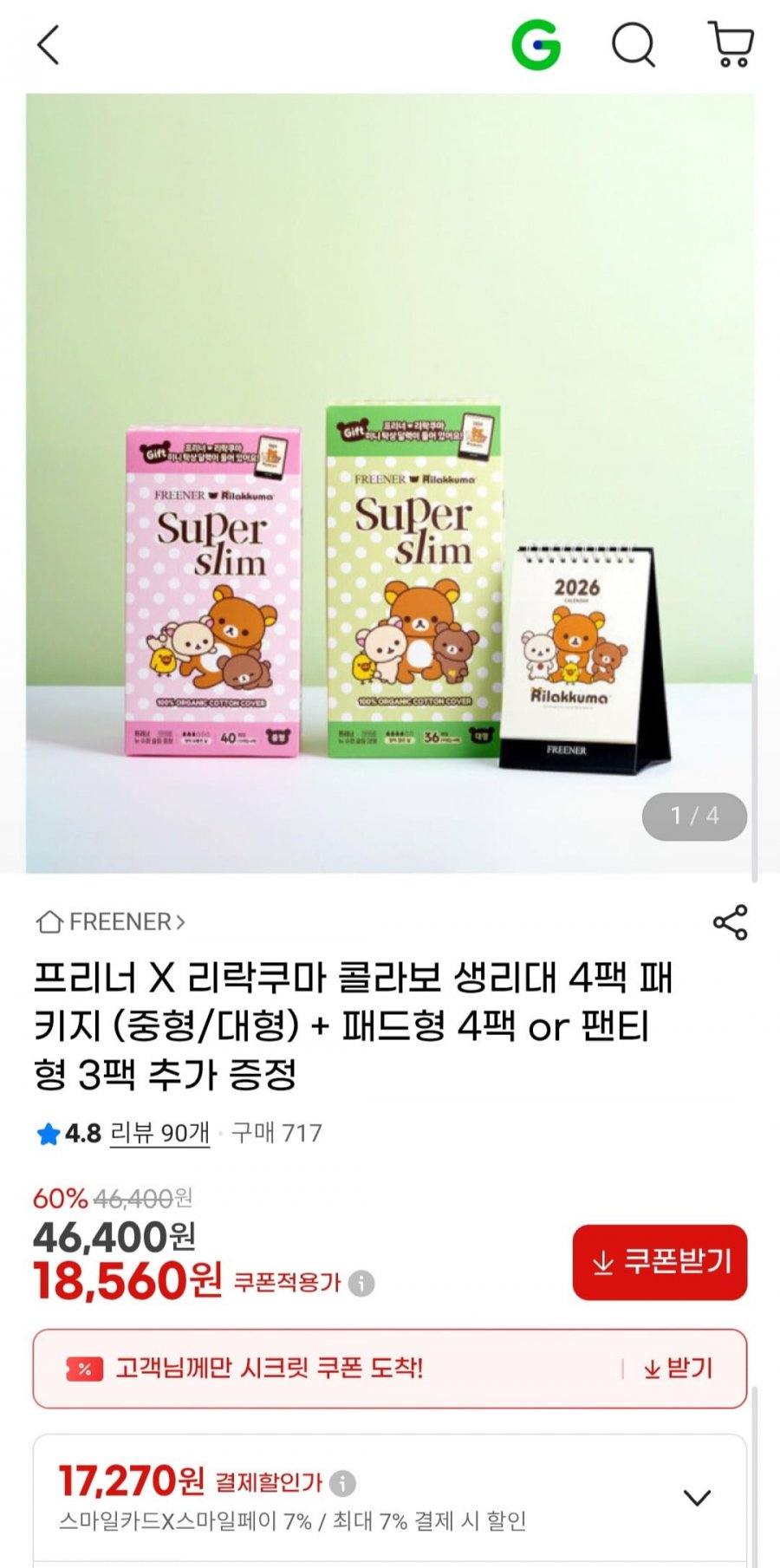The width and height of the screenshot is (780, 1568).
Task: Receive the secret coupon via 받기
Action: pyautogui.click(x=678, y=1369)
